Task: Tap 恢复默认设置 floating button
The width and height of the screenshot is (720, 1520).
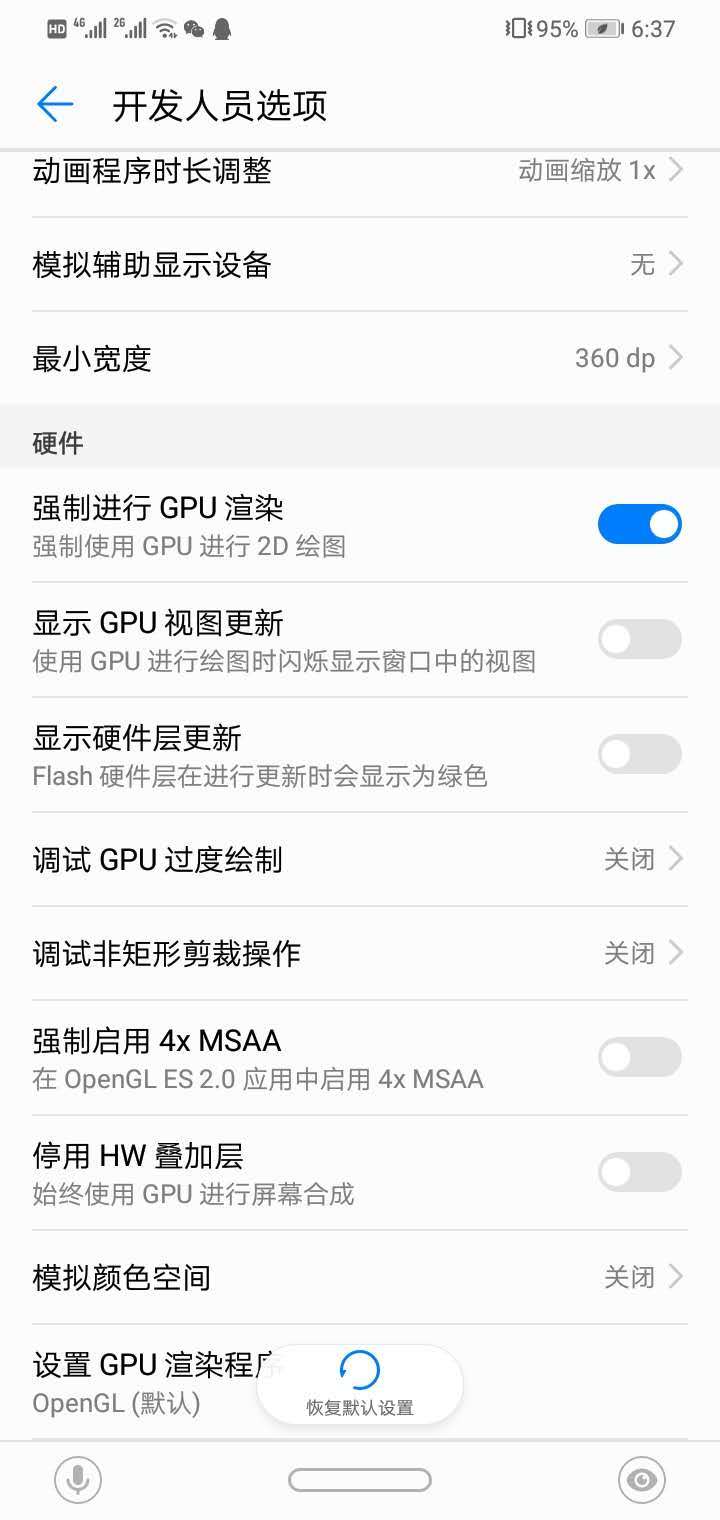Action: pyautogui.click(x=360, y=1385)
